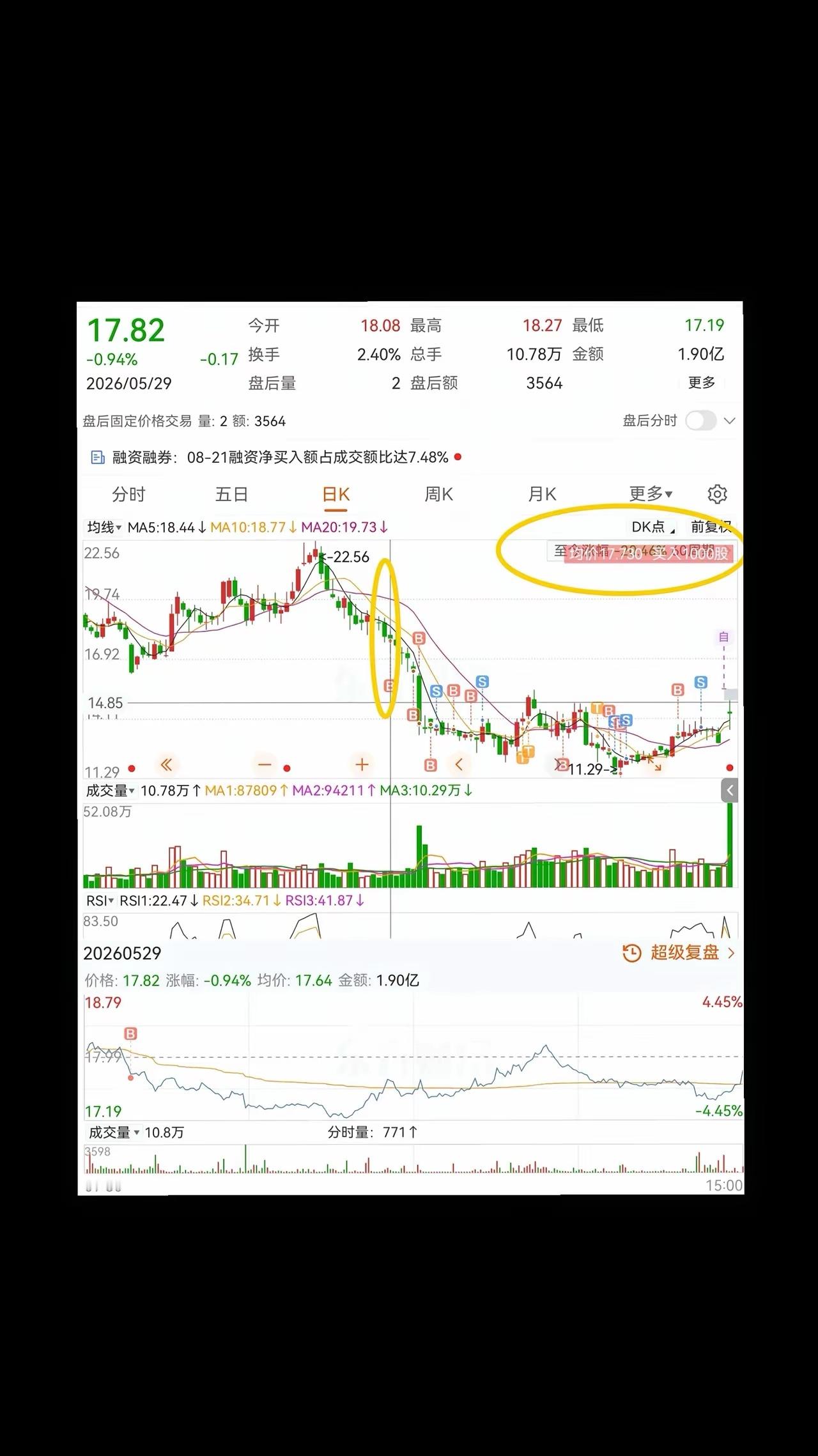The width and height of the screenshot is (818, 1456).
Task: Expand the side panel arrow beside volume
Action: [x=730, y=791]
